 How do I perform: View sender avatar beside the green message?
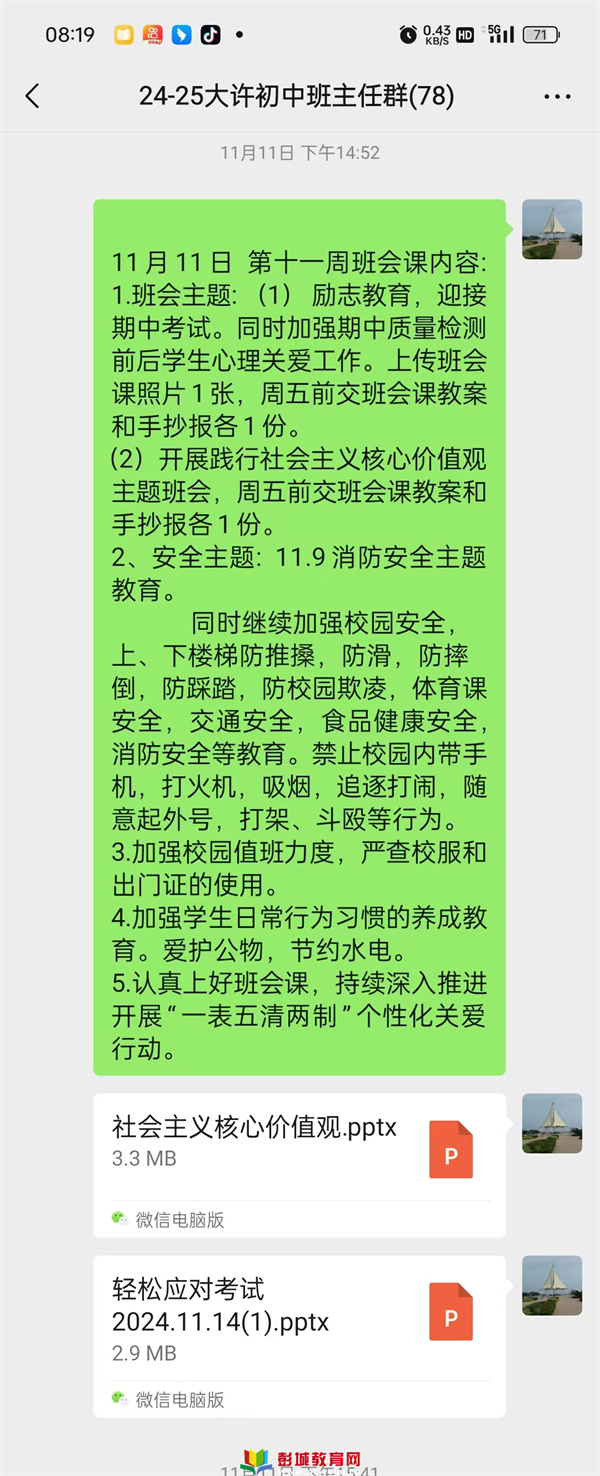coord(552,229)
